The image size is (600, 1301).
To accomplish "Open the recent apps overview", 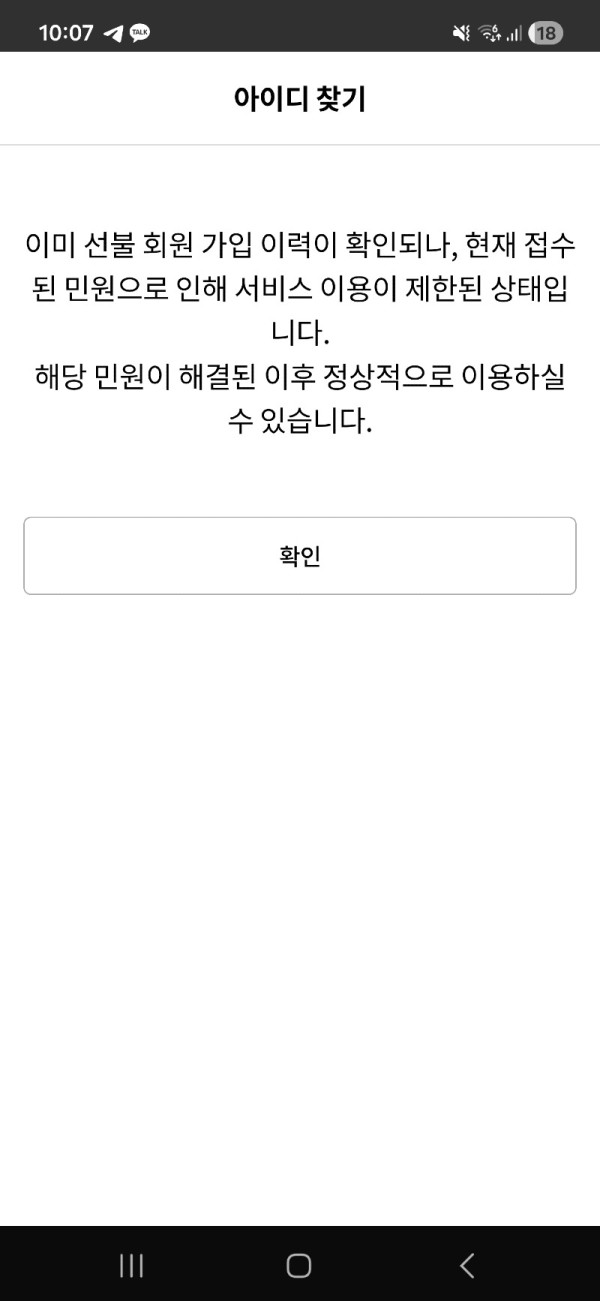I will click(131, 1265).
